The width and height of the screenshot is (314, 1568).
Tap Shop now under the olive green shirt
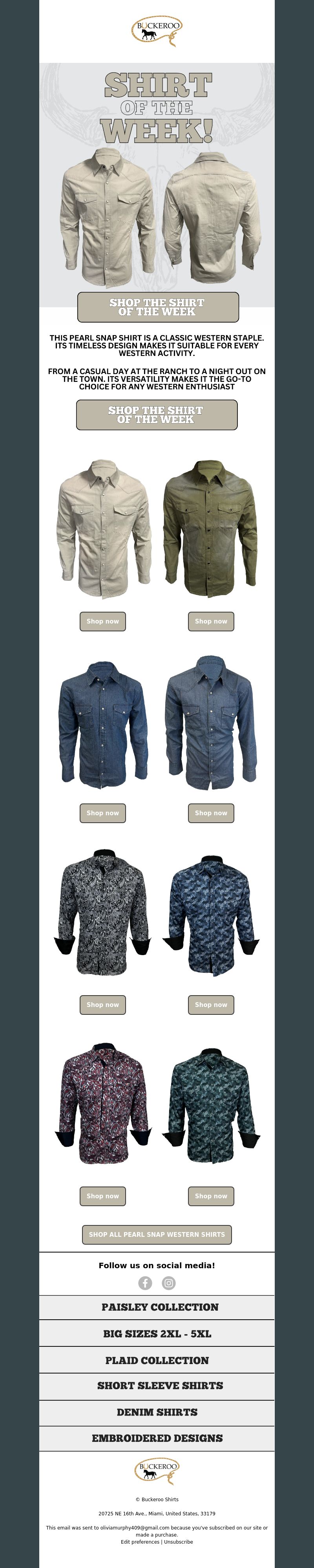[x=210, y=621]
